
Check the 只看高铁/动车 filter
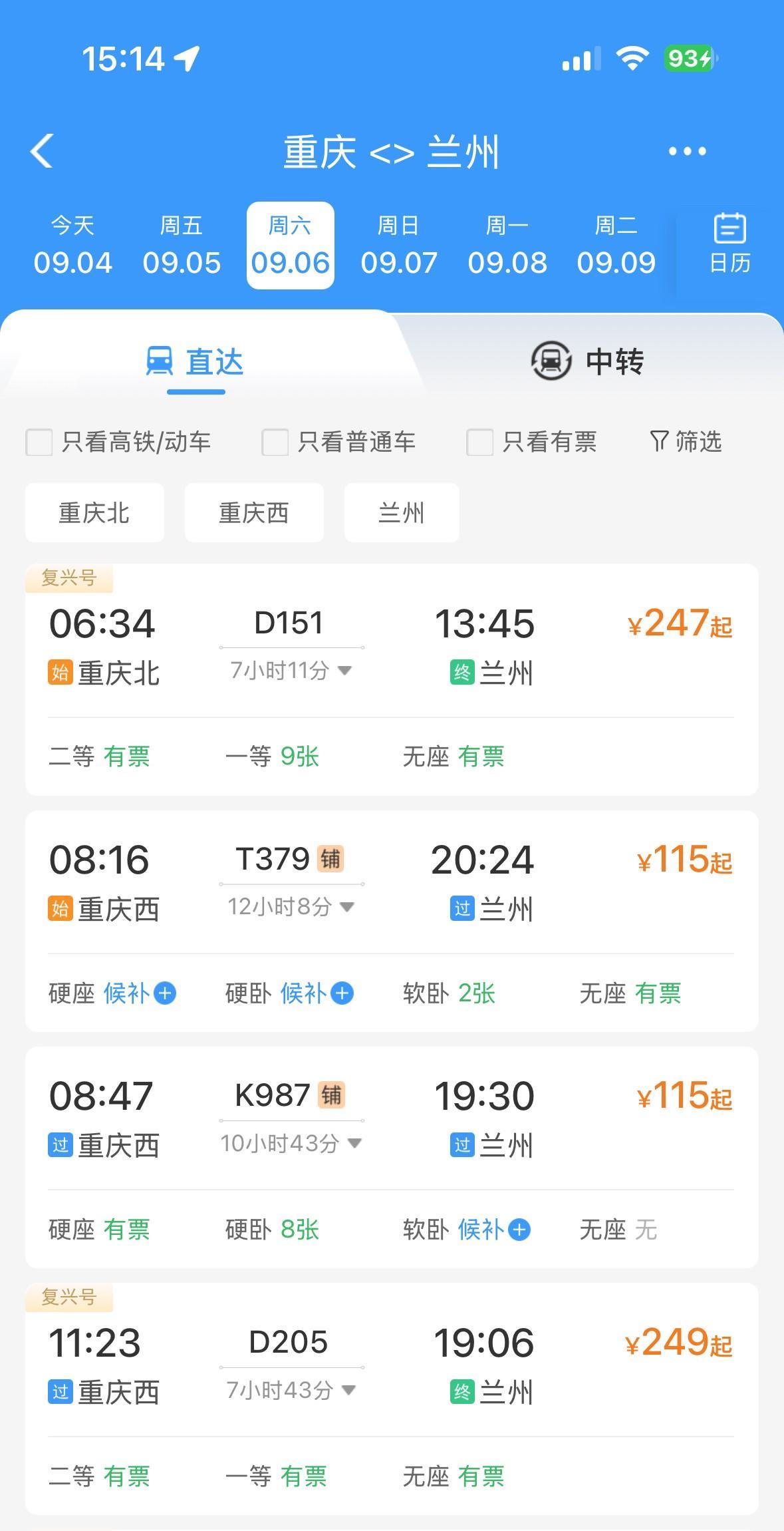coord(39,442)
